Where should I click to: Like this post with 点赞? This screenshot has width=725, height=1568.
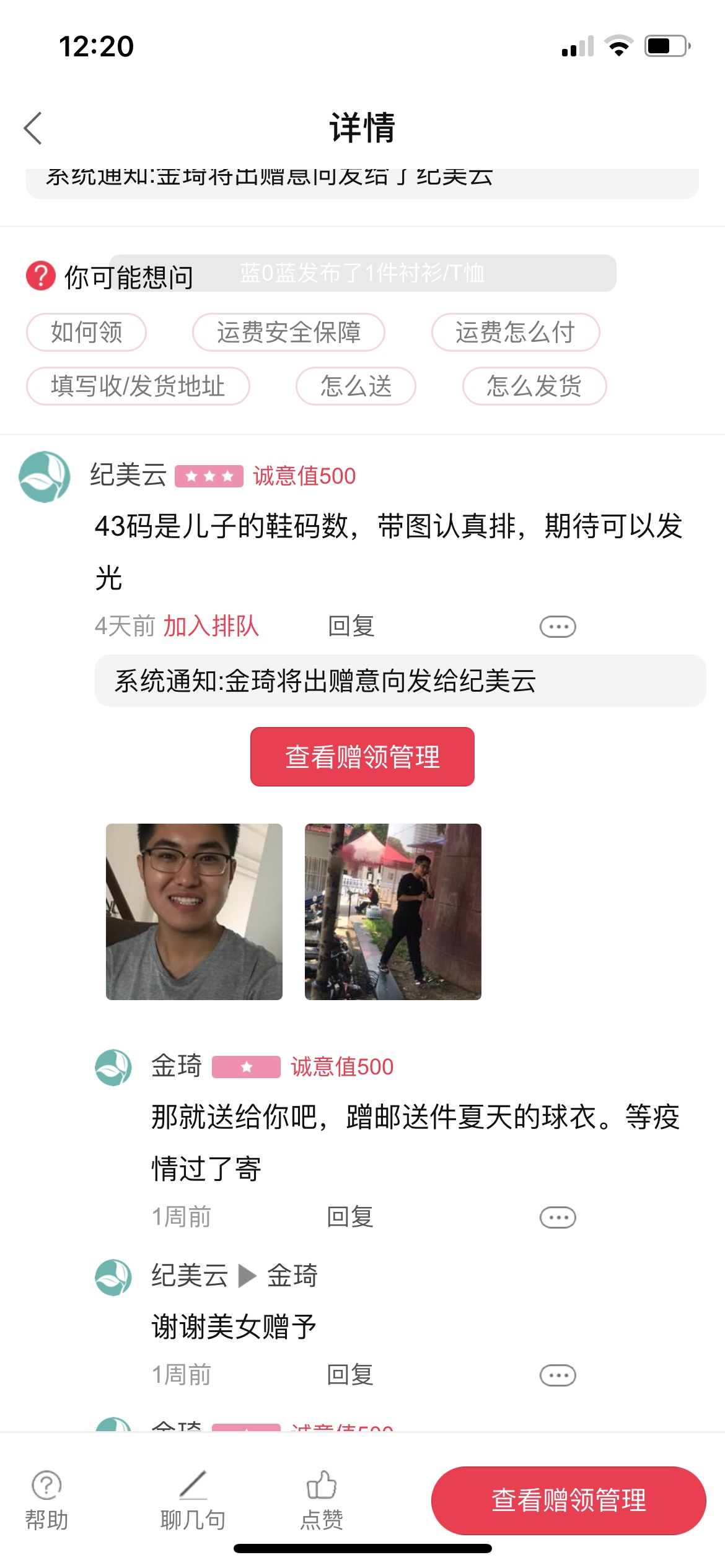(x=322, y=1499)
